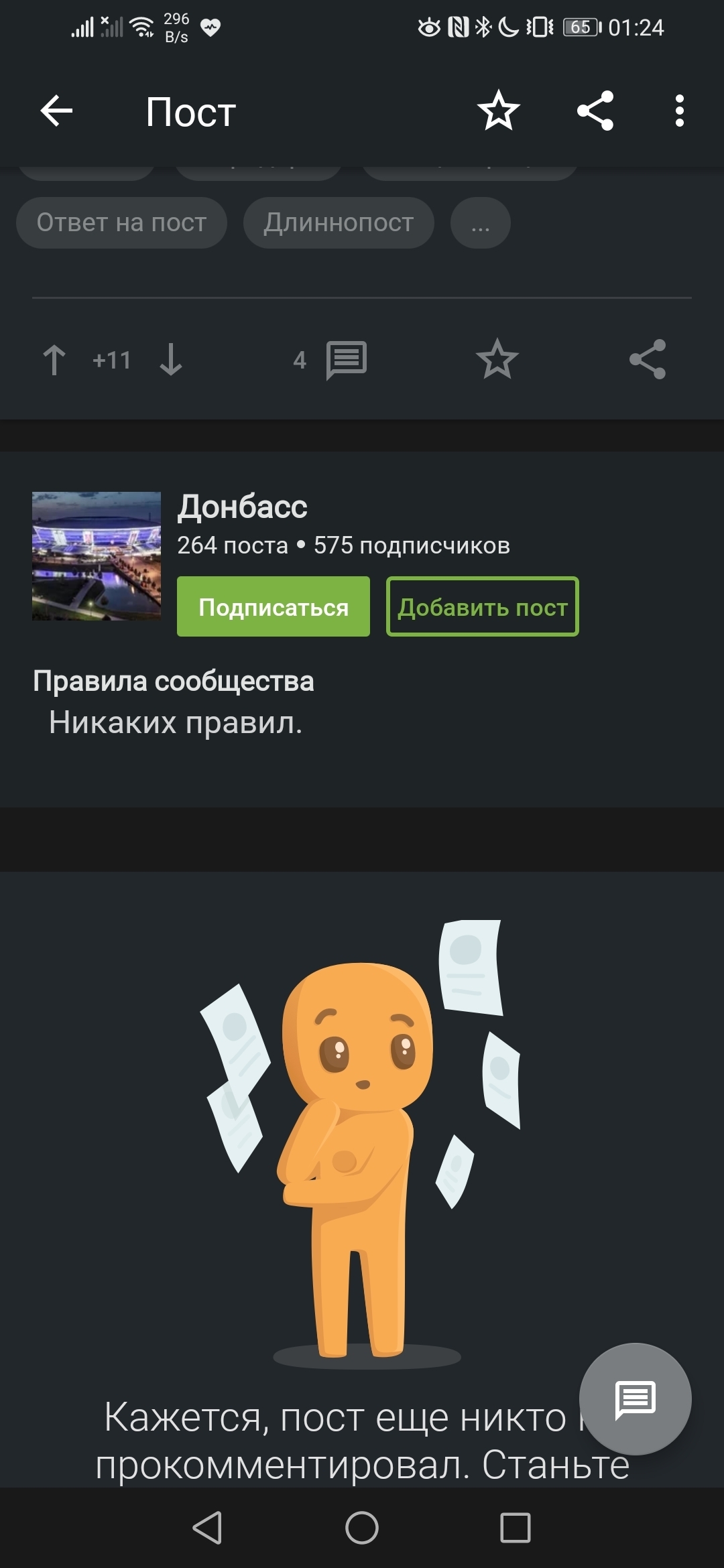Screen dimensions: 724x1568
Task: Share the post from the top bar
Action: coord(595,111)
